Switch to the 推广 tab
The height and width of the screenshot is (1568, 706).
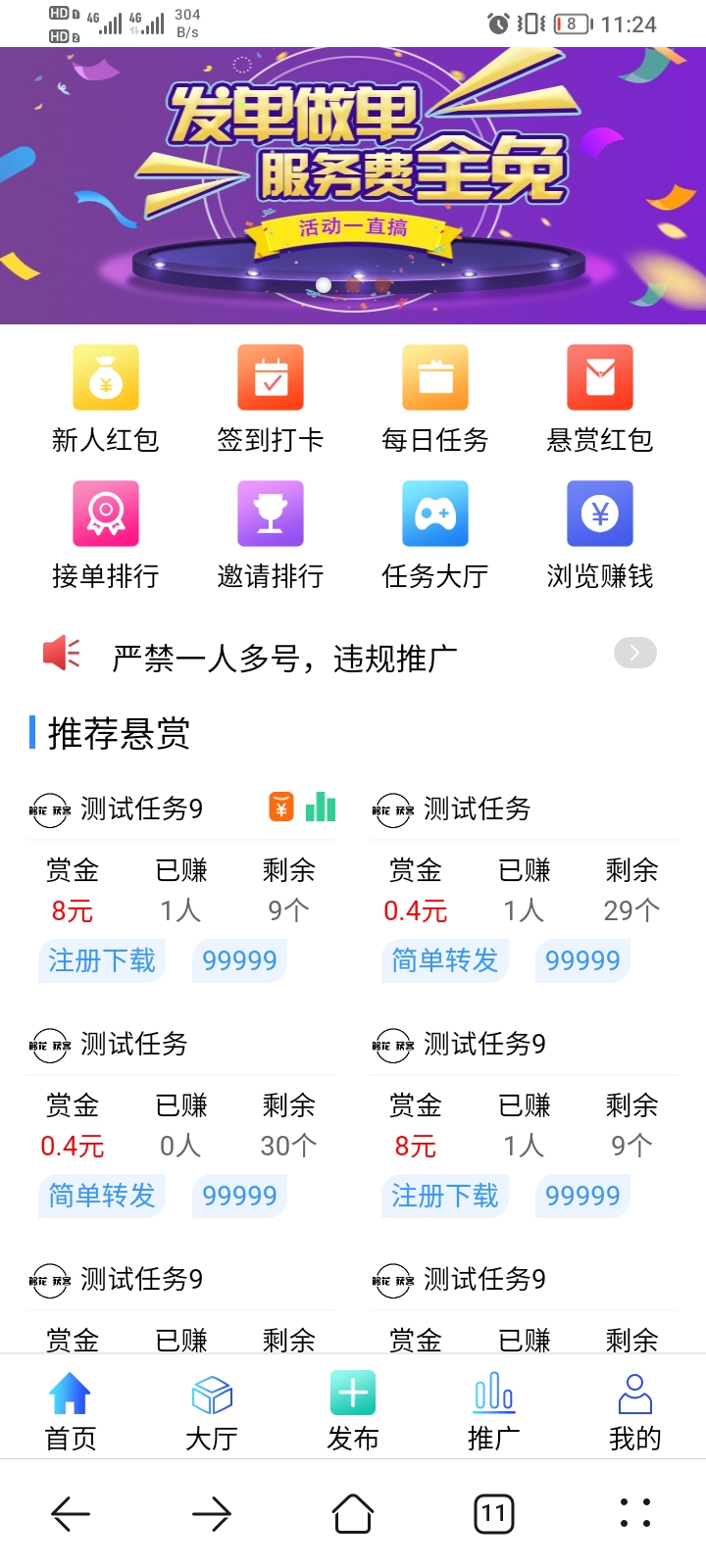(x=494, y=1409)
